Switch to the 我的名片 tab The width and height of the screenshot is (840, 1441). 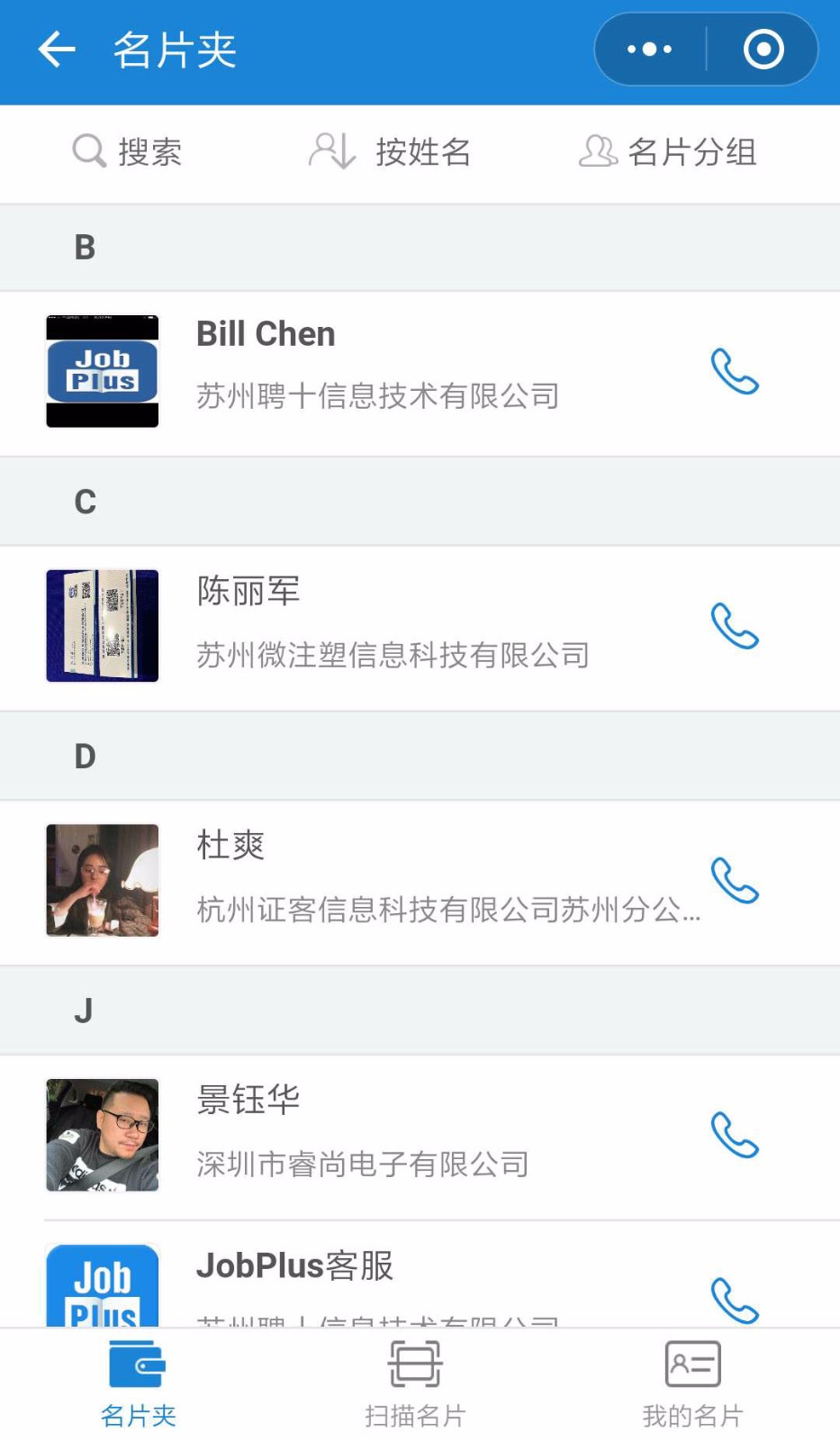tap(692, 1384)
